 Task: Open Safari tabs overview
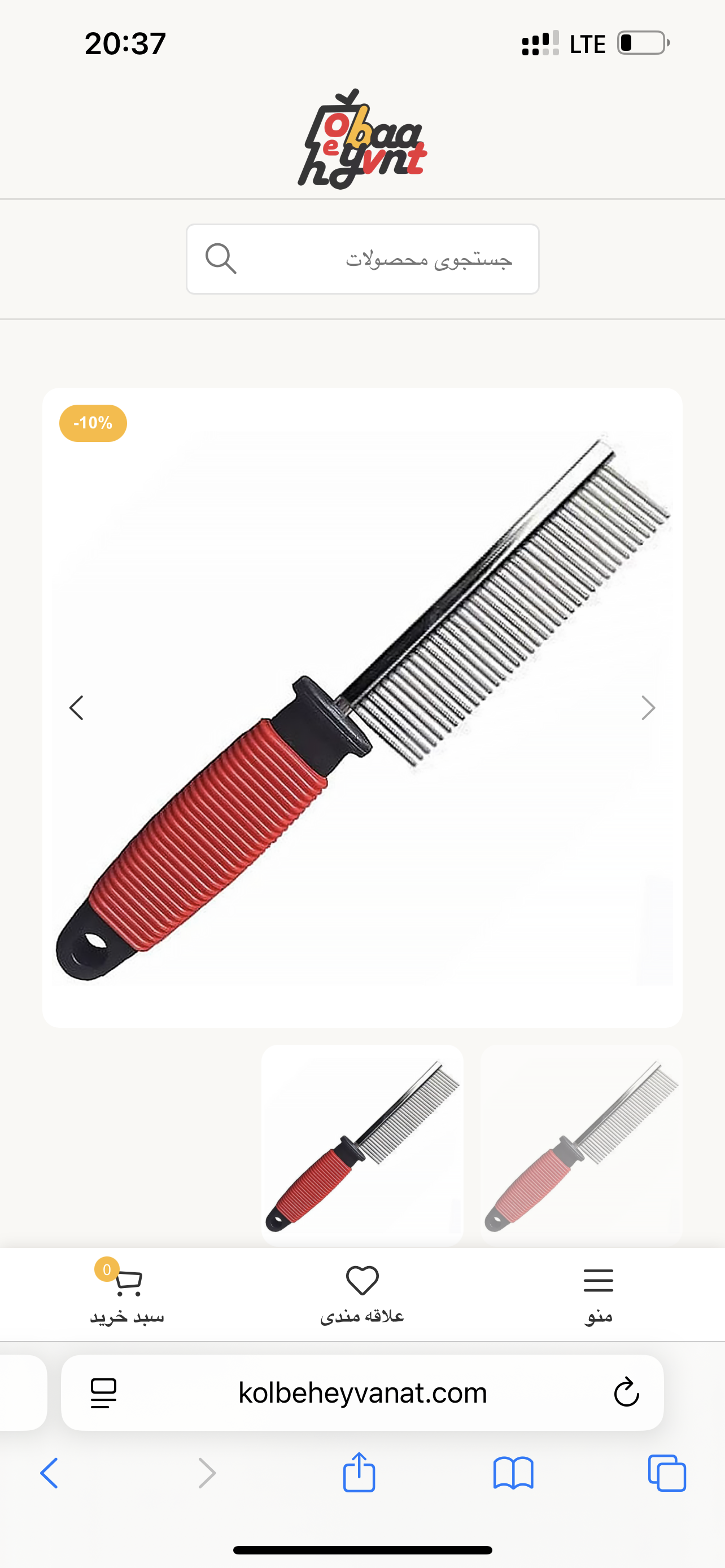[x=667, y=1473]
